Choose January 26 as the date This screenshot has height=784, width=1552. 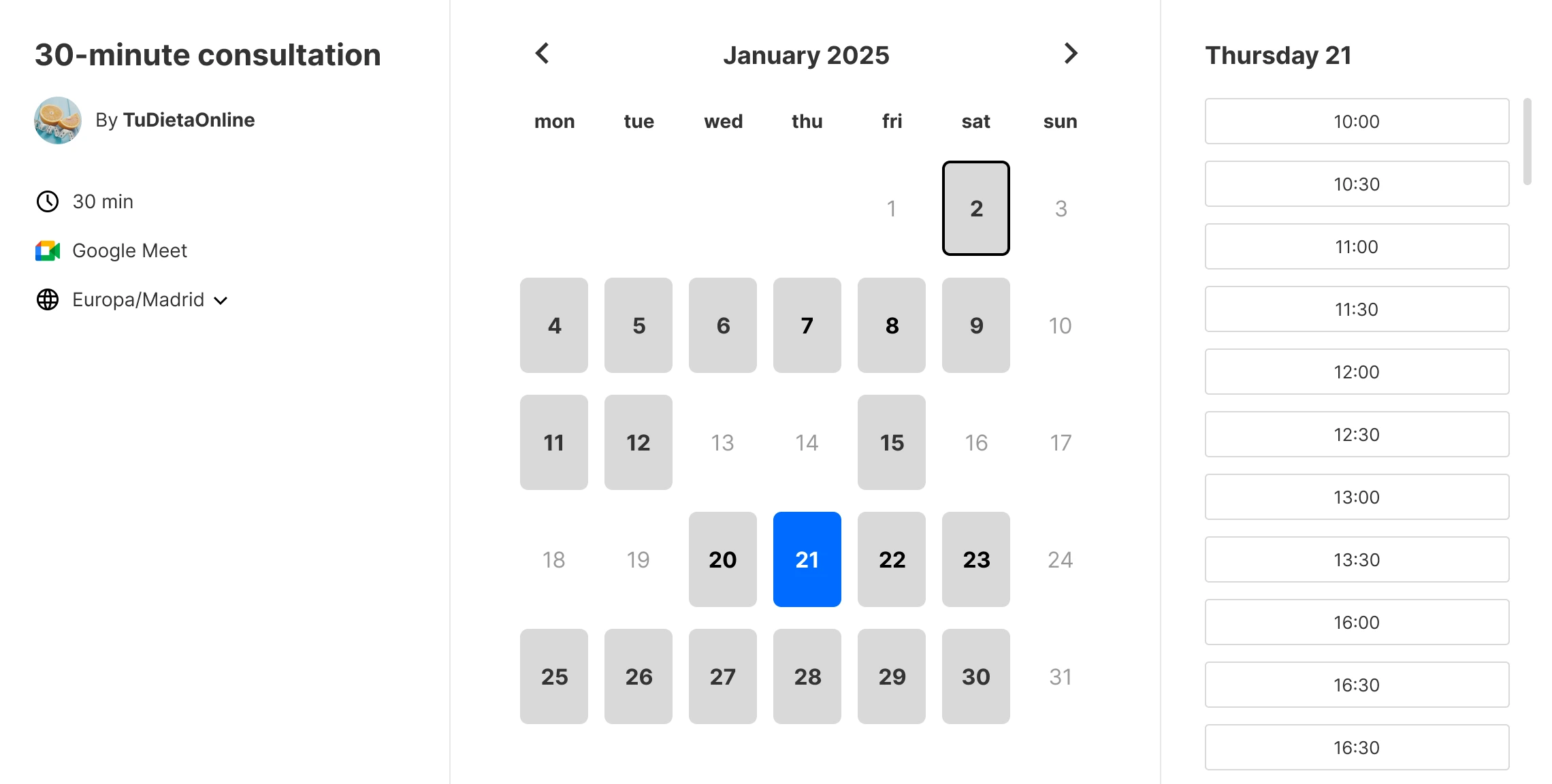(638, 676)
